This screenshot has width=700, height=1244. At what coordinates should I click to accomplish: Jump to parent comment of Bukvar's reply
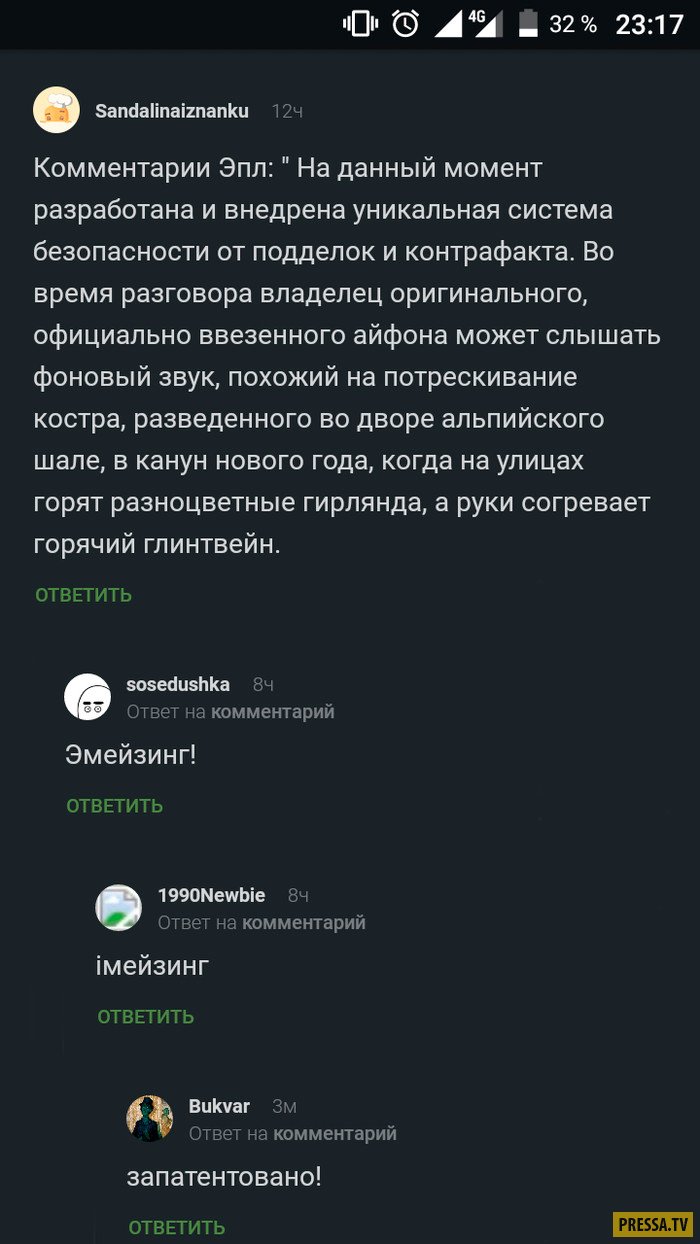click(334, 1133)
